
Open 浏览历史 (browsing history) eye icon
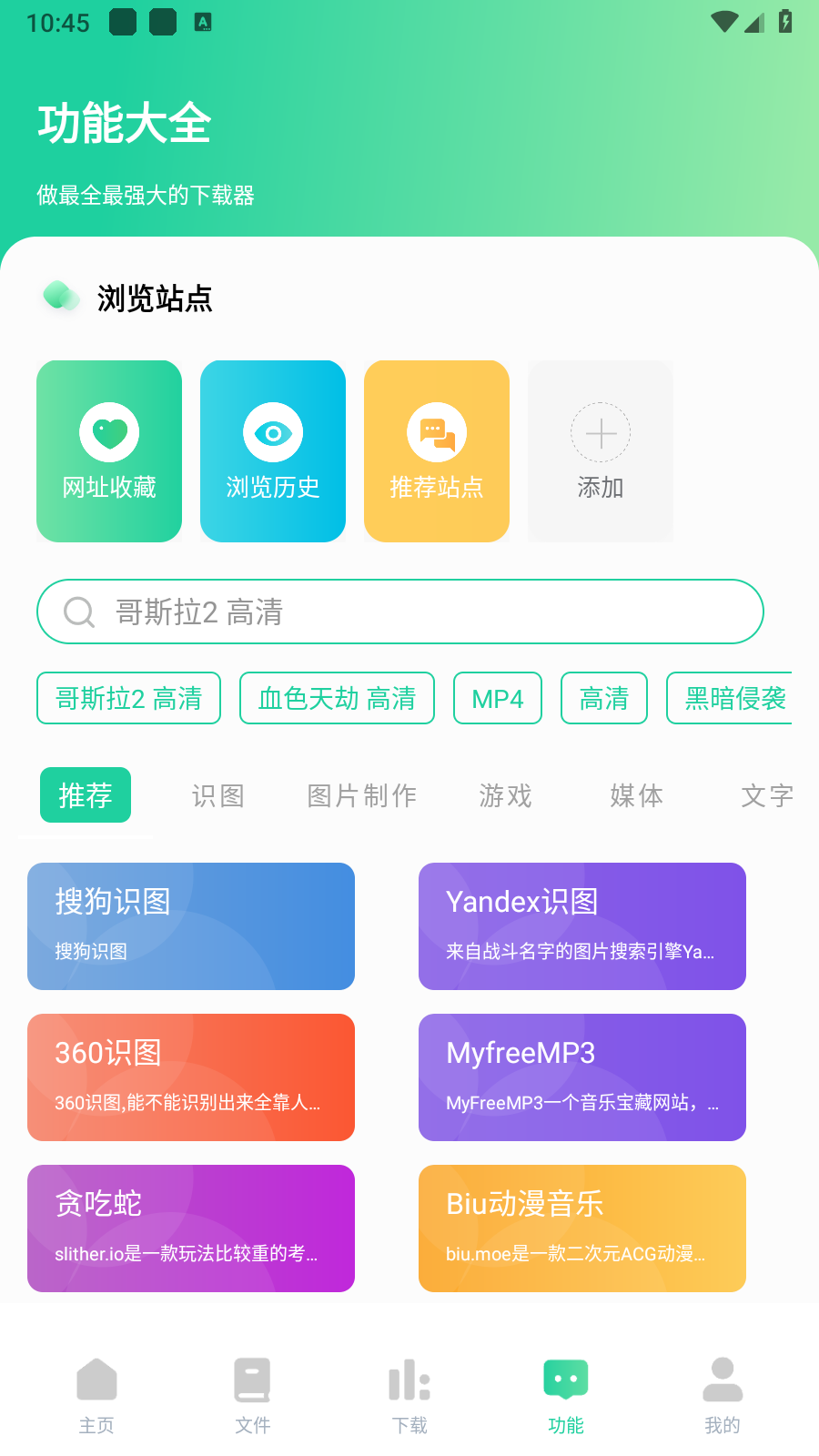(x=272, y=431)
